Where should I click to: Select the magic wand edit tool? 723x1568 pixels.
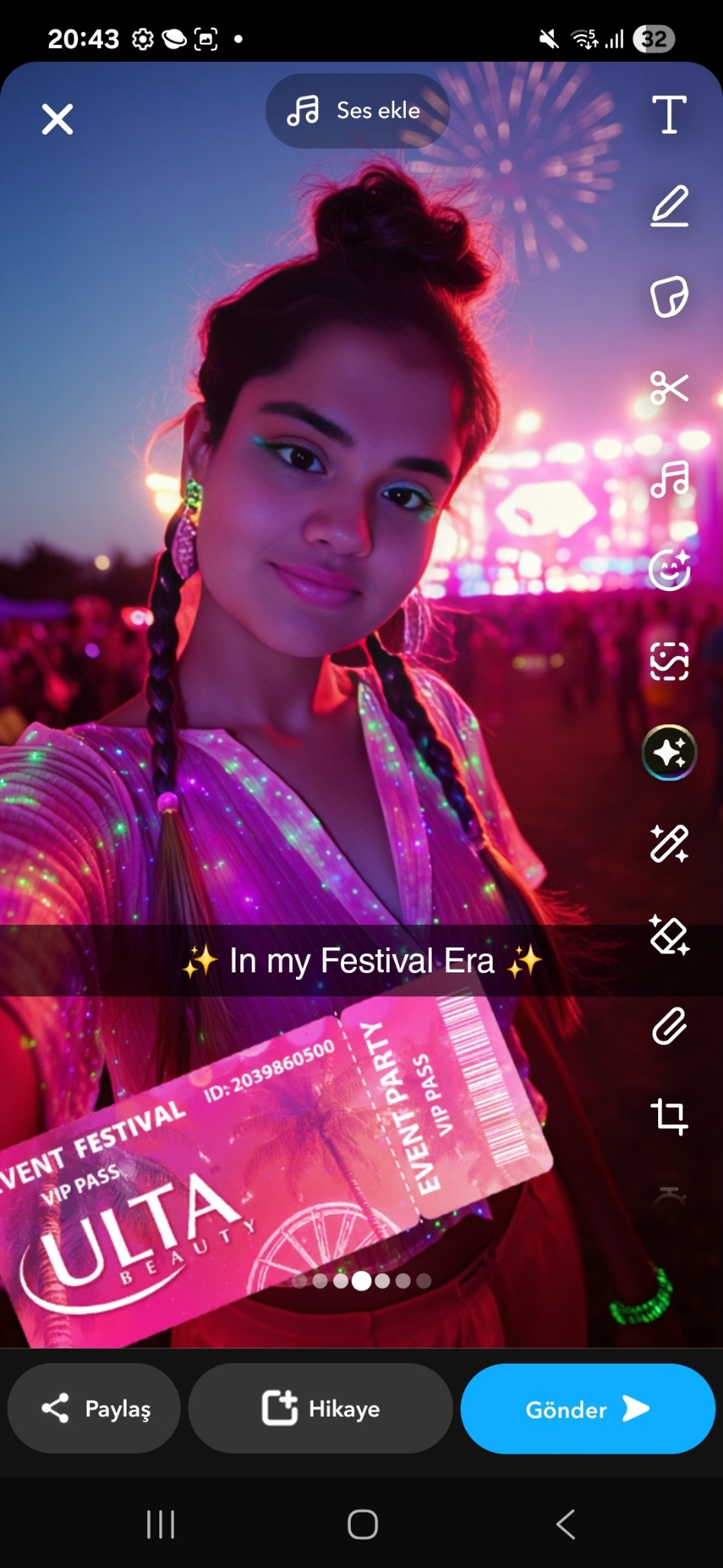click(670, 843)
